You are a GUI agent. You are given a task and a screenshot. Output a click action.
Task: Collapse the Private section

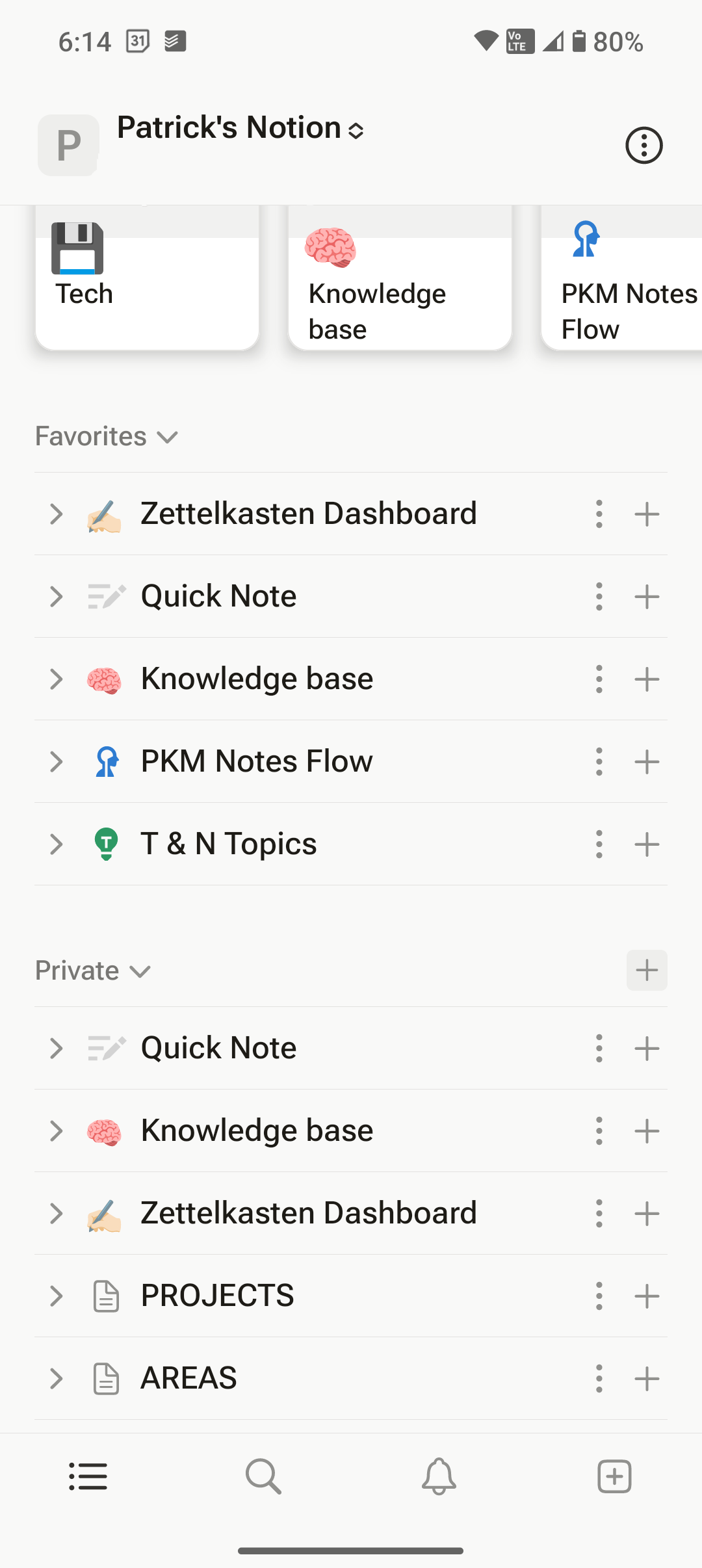click(140, 971)
